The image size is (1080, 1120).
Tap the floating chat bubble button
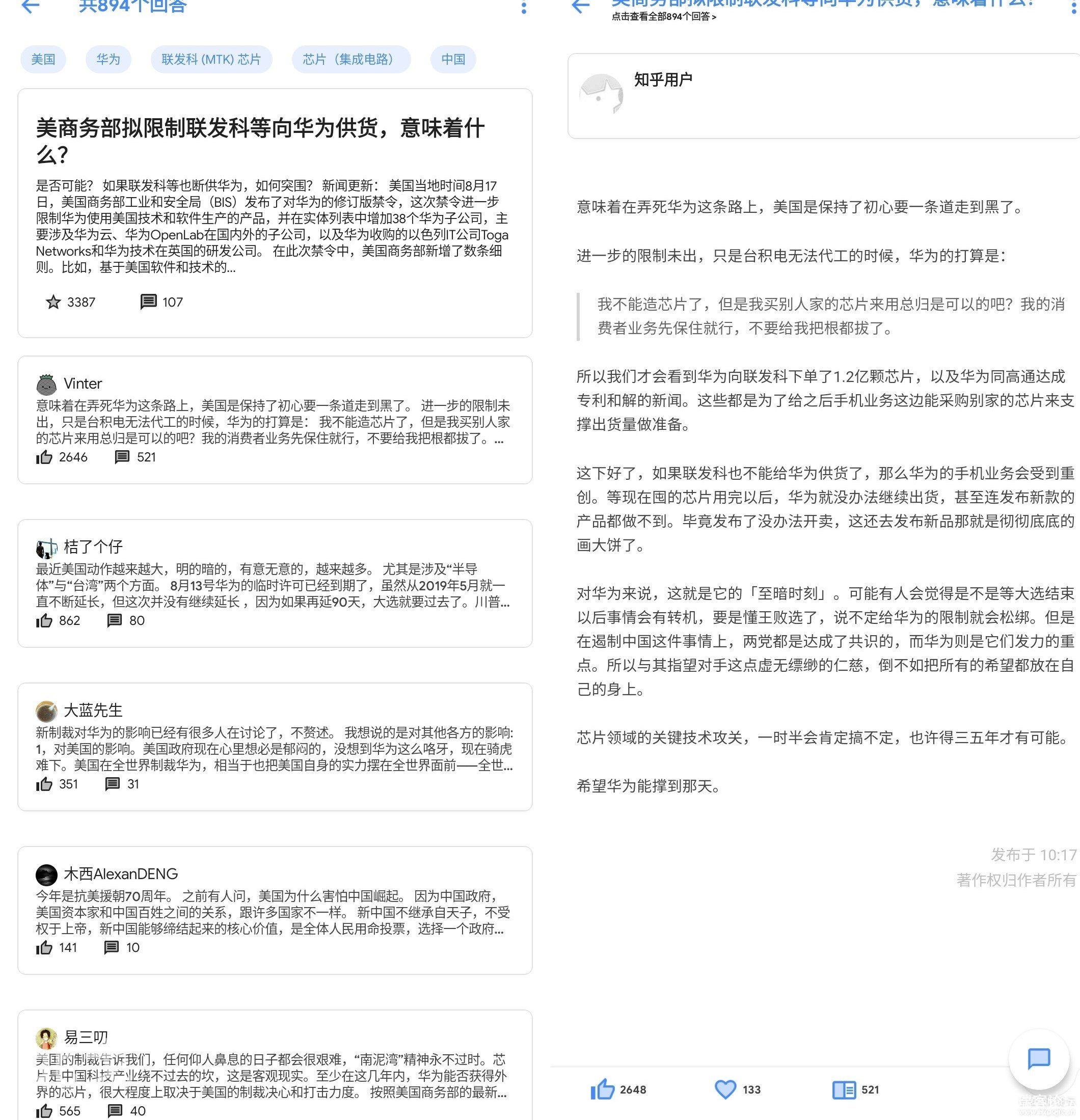(1038, 1058)
